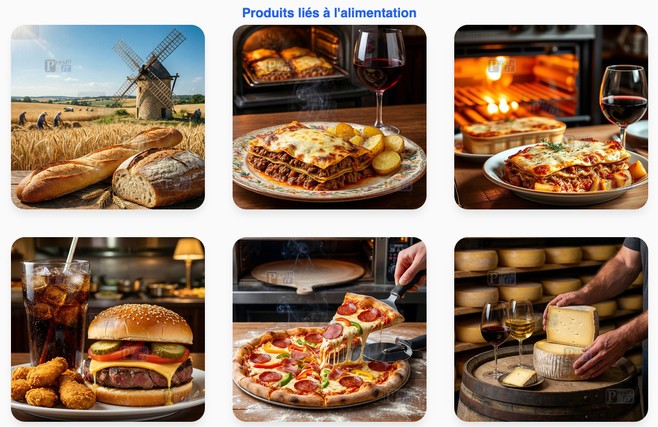Open the cheeseburger and nuggets image
This screenshot has height=427, width=658.
coord(108,329)
